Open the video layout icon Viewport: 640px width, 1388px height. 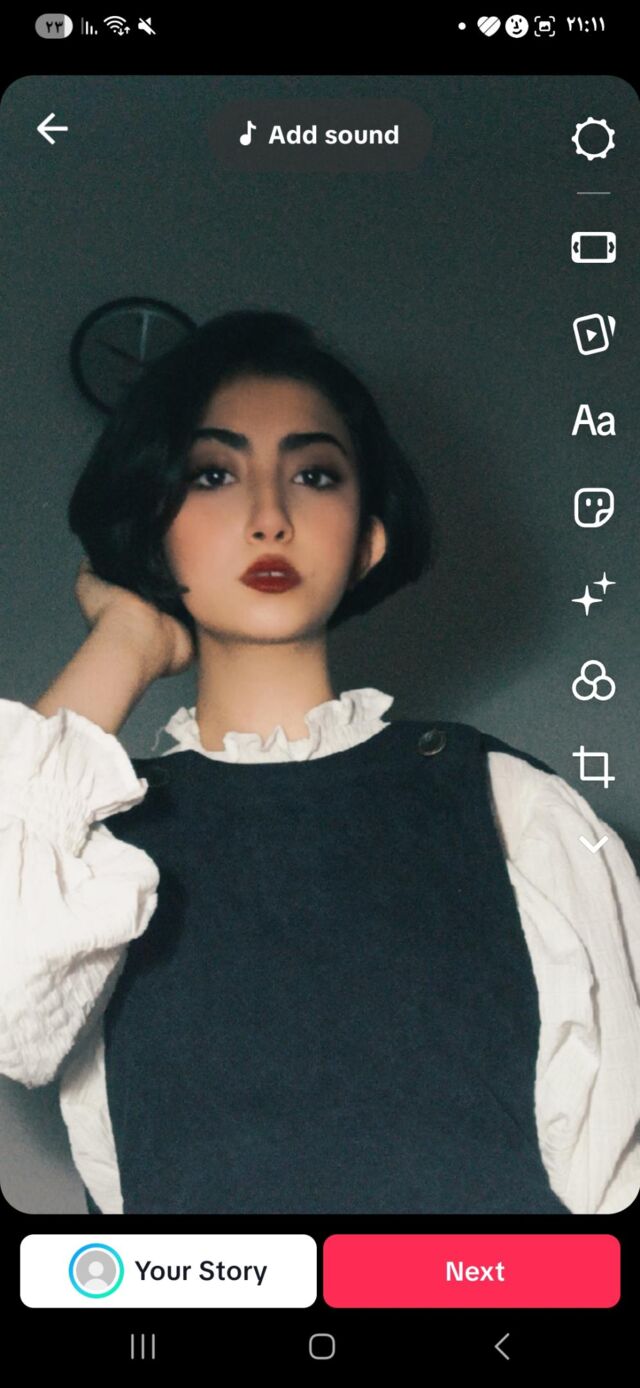pos(593,247)
